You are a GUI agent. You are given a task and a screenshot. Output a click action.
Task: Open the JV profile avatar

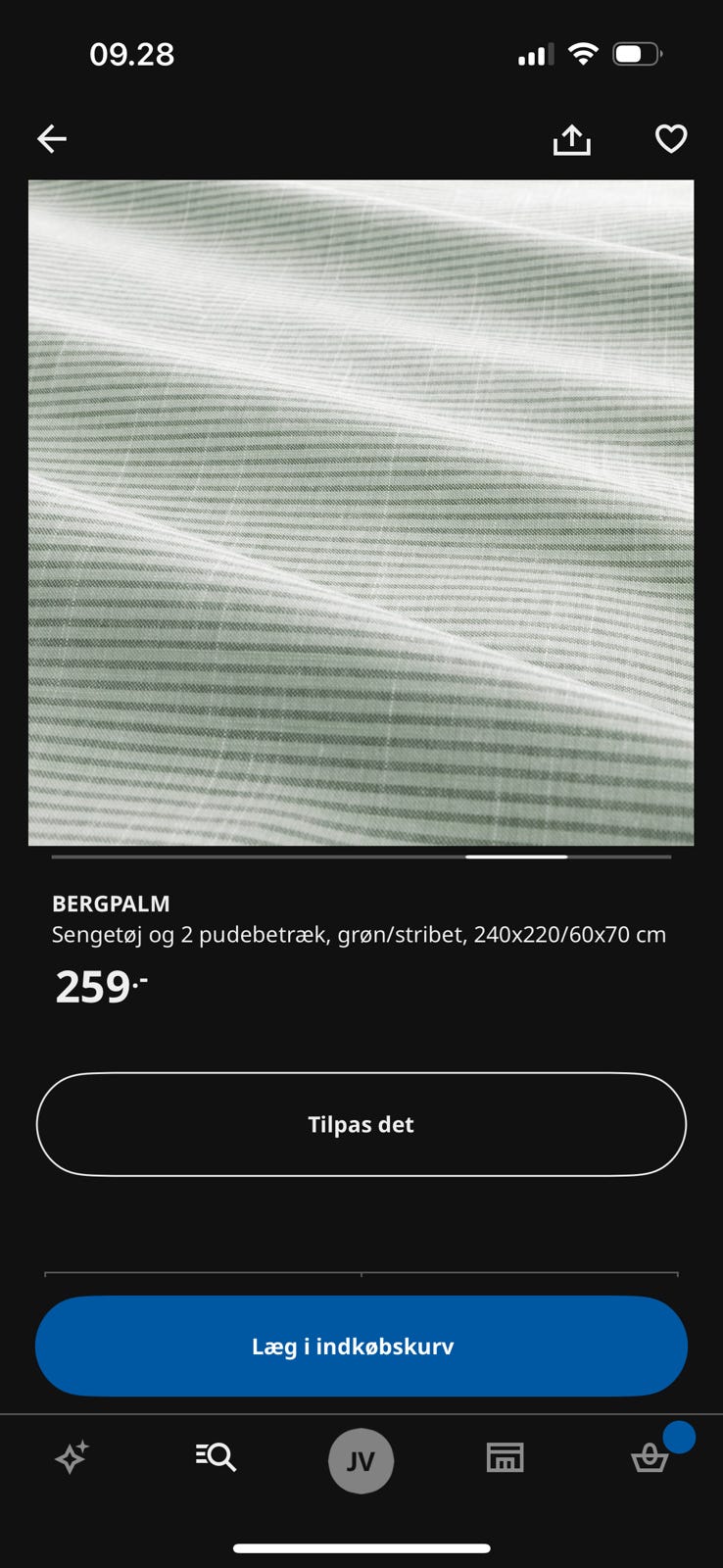pos(361,1459)
